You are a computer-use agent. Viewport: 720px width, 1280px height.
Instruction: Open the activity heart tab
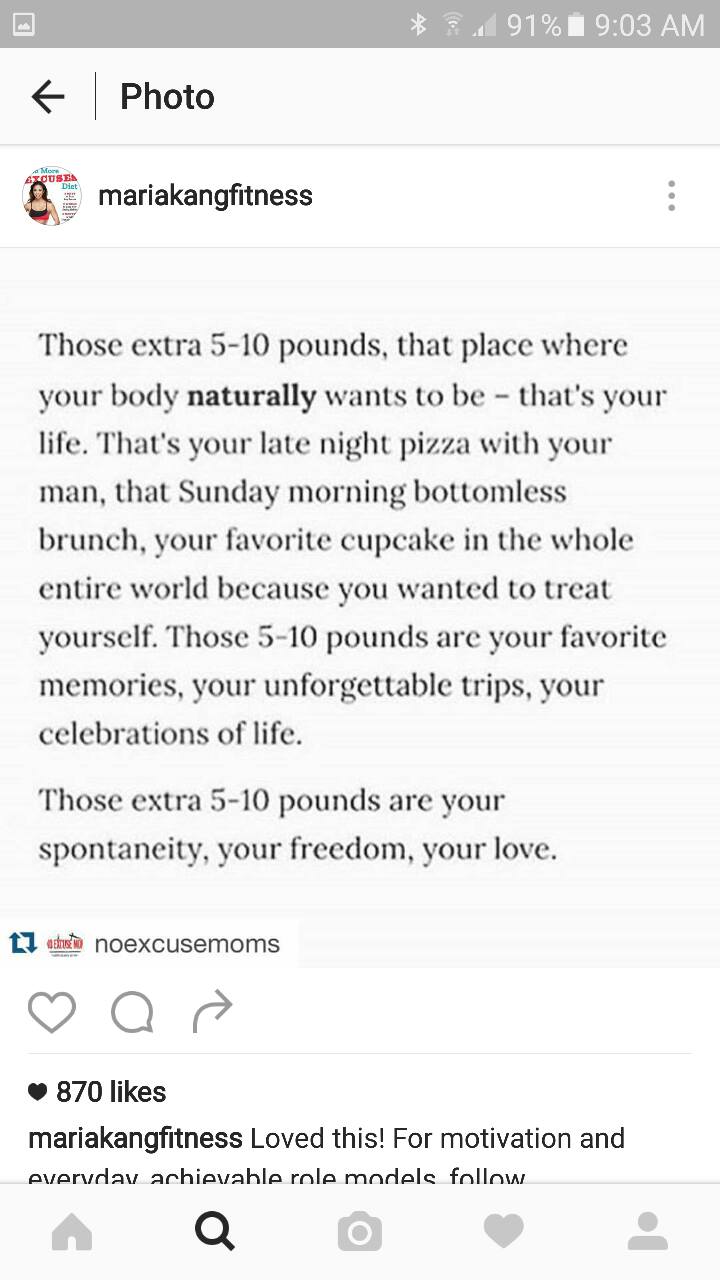pos(504,1231)
